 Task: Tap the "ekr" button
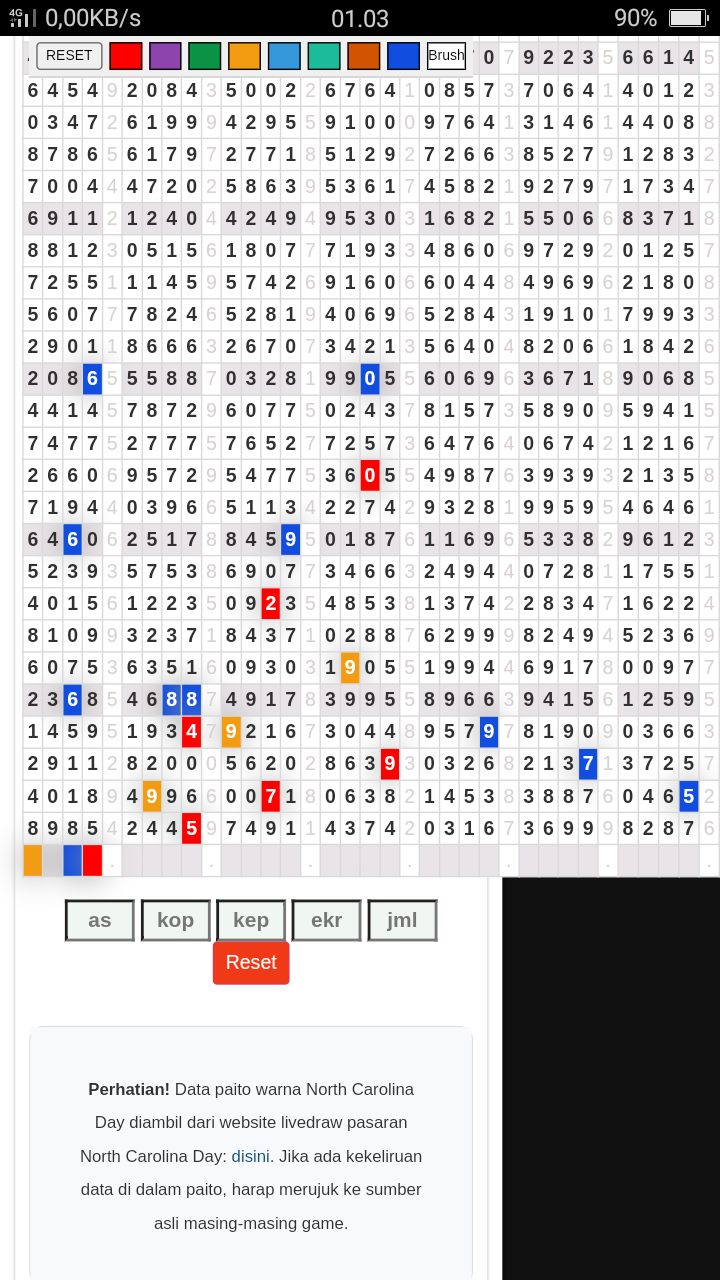[327, 920]
